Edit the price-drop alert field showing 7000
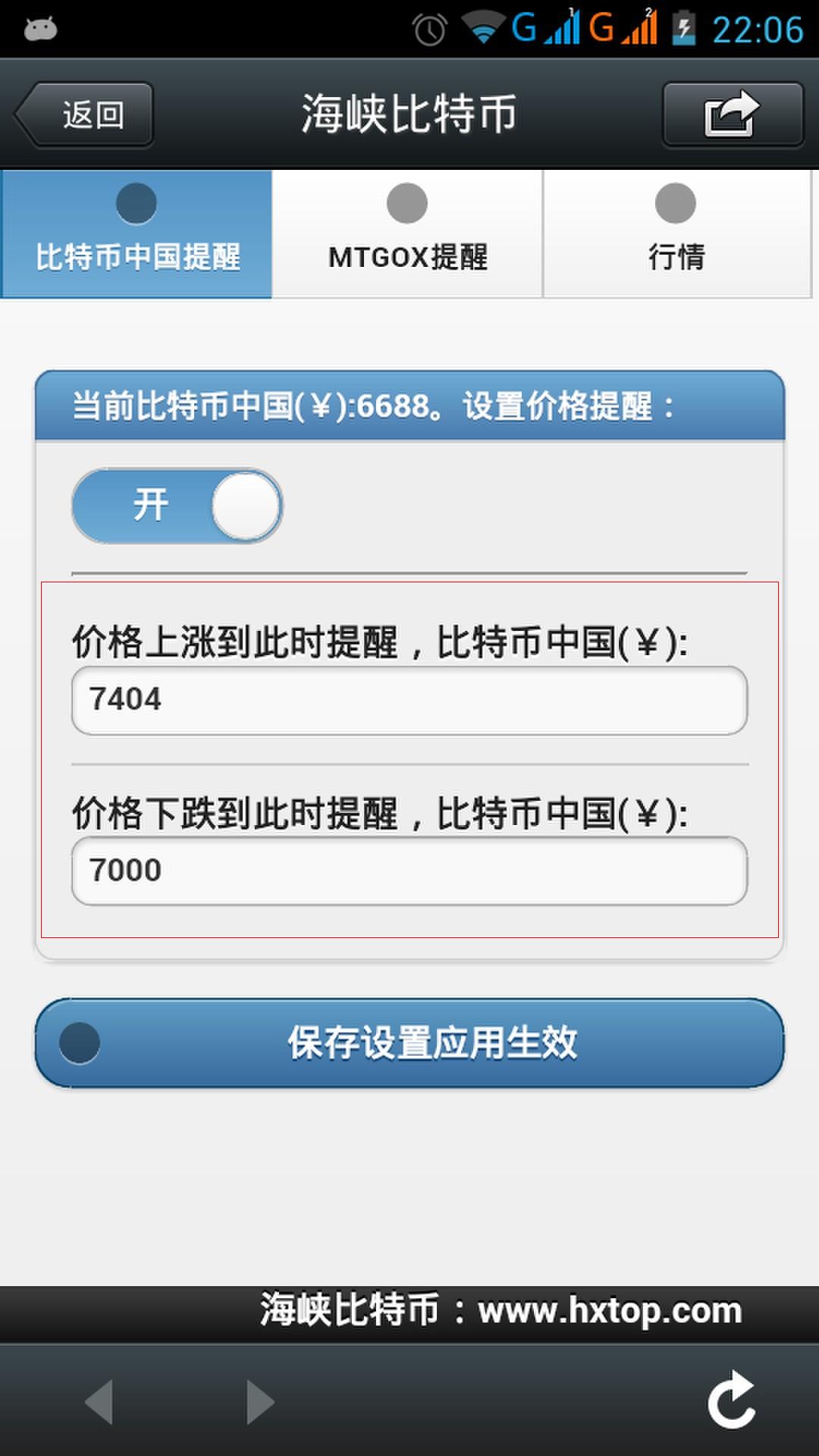Screen dimensions: 819x1456 click(409, 871)
